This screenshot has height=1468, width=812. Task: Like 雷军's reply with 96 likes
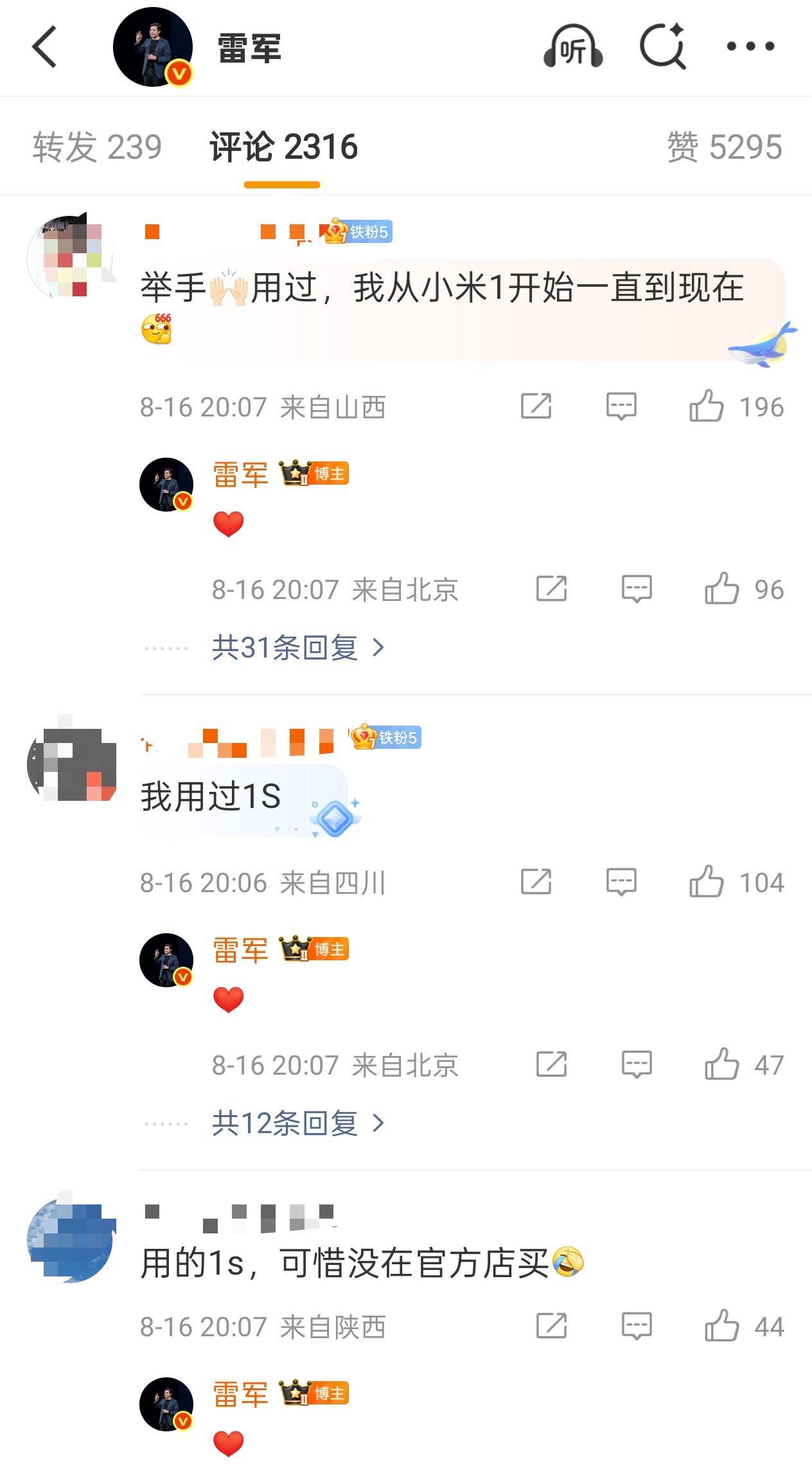[722, 589]
